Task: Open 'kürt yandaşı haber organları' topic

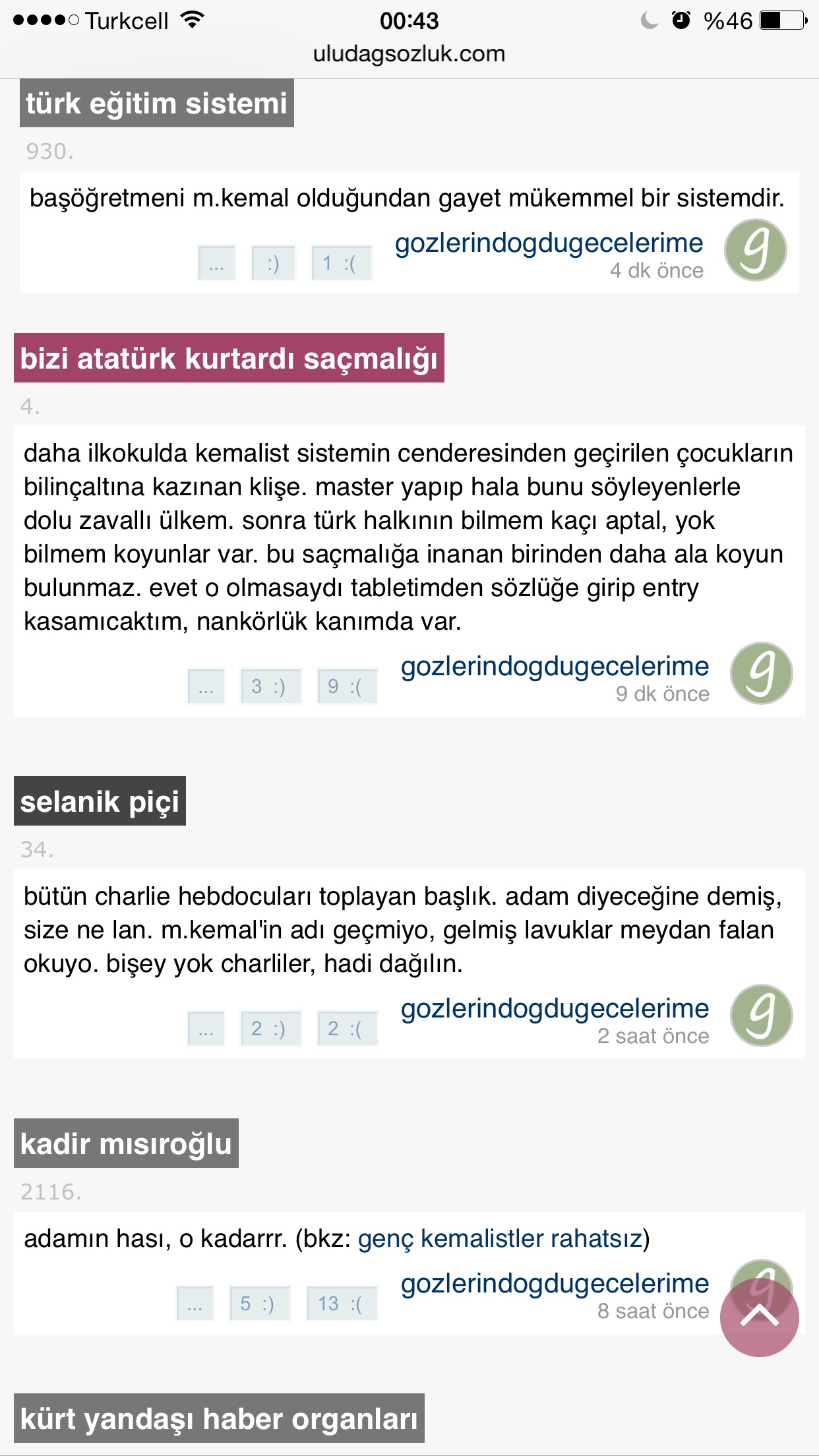Action: point(219,1418)
